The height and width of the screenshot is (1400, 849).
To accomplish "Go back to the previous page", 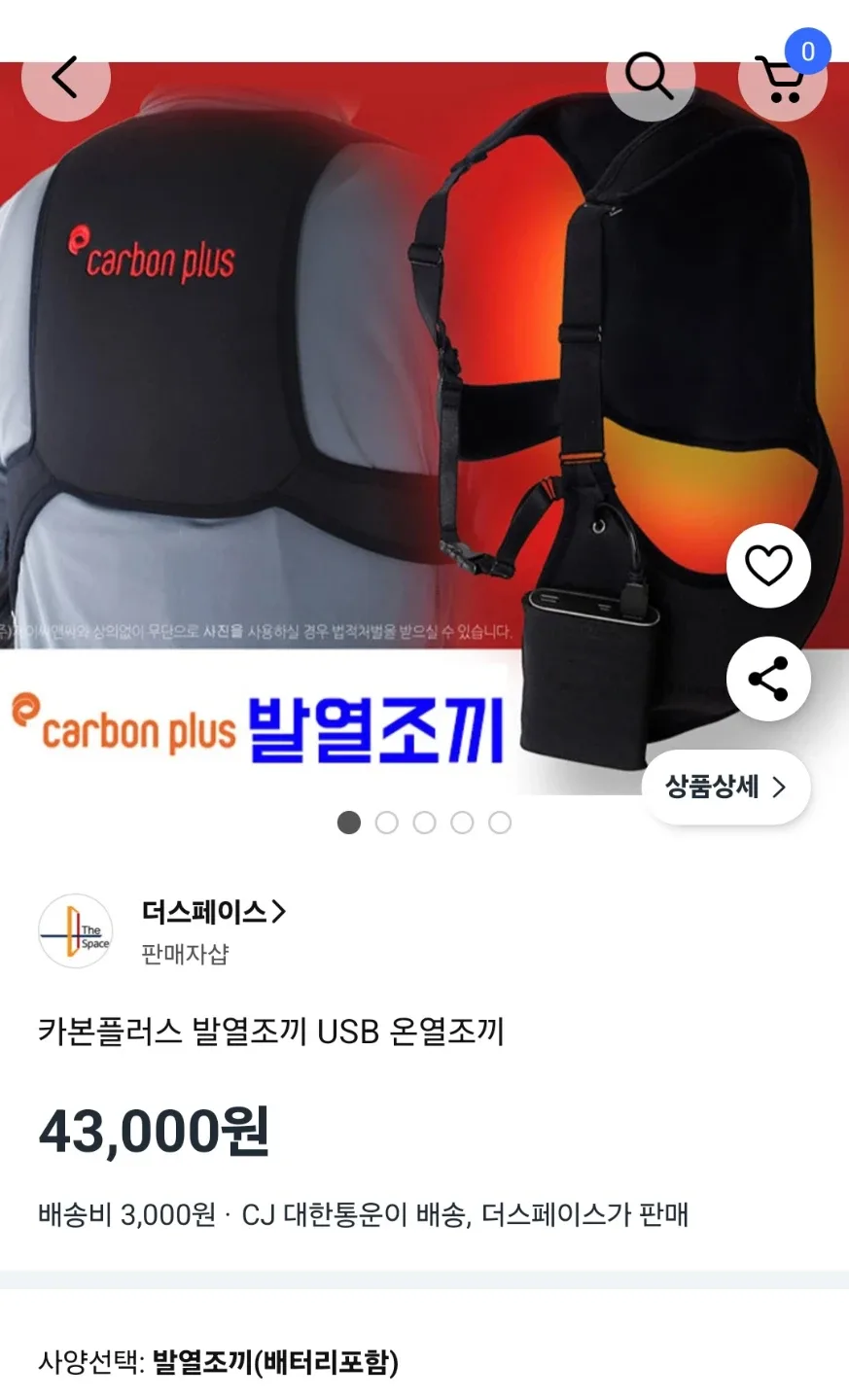I will [65, 78].
